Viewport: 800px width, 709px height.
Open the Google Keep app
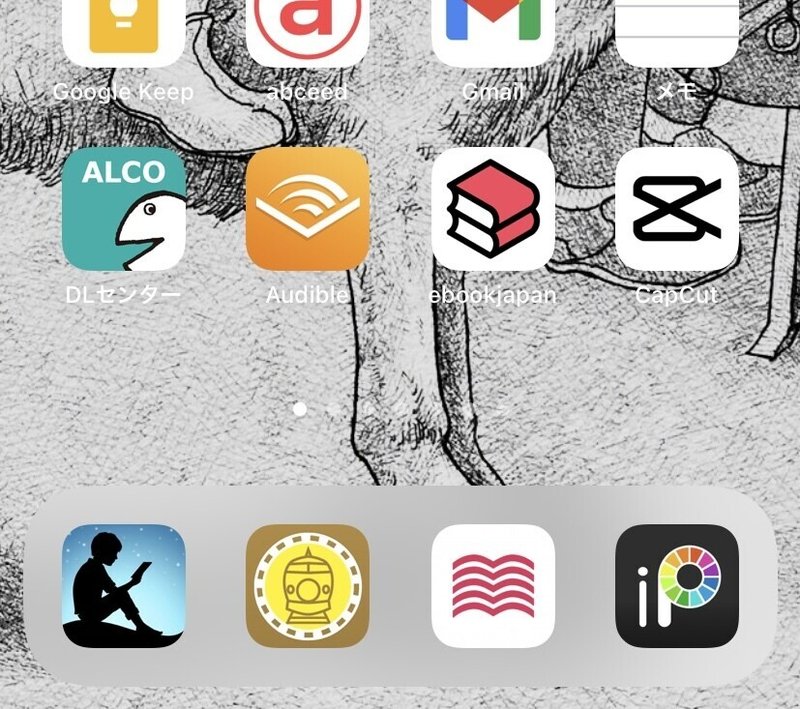coord(124,32)
